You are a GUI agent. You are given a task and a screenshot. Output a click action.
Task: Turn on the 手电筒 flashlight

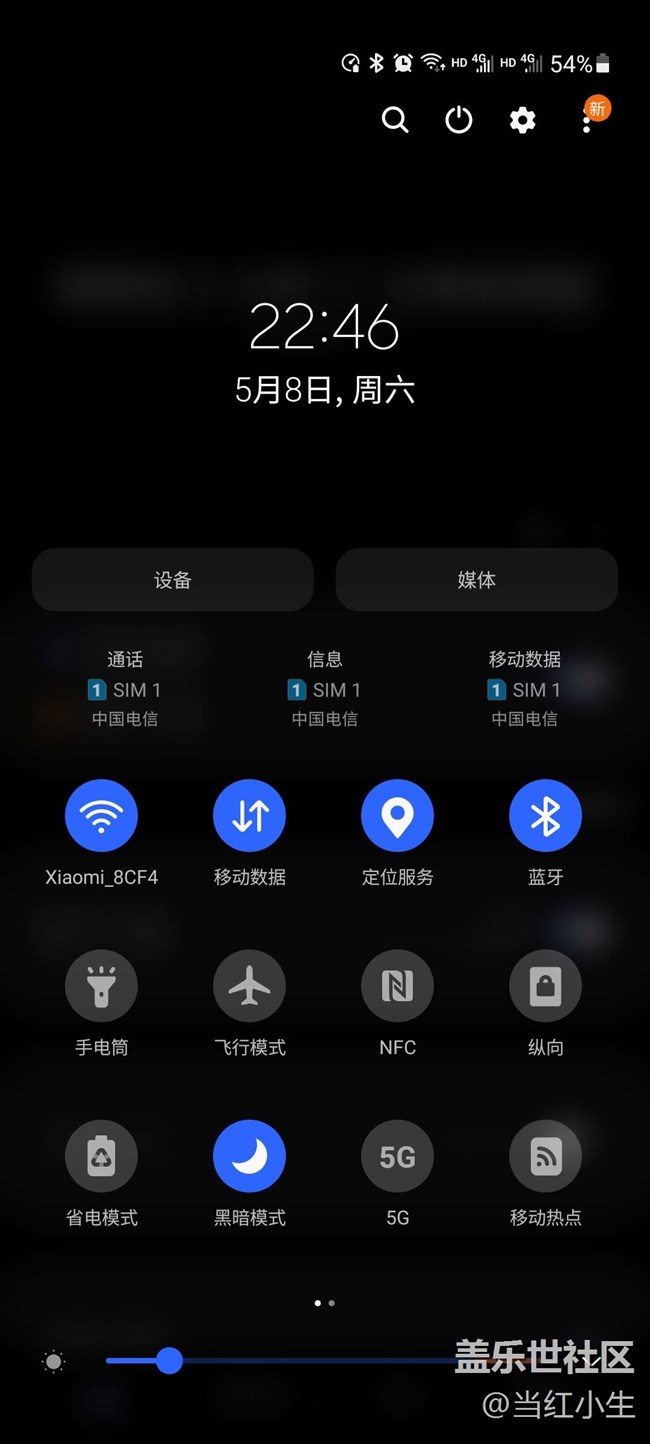point(101,986)
